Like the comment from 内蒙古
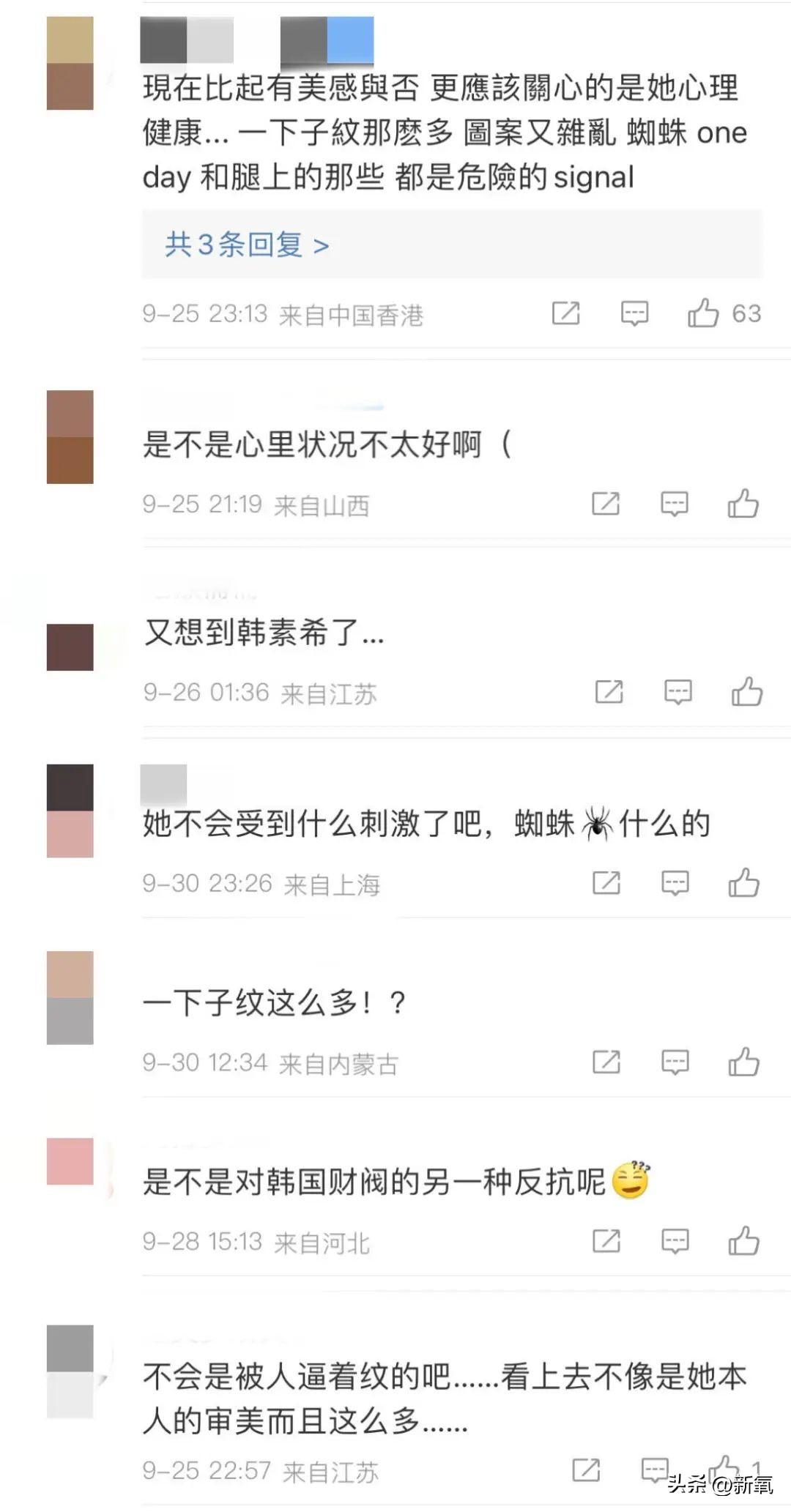This screenshot has width=791, height=1512. [743, 1062]
